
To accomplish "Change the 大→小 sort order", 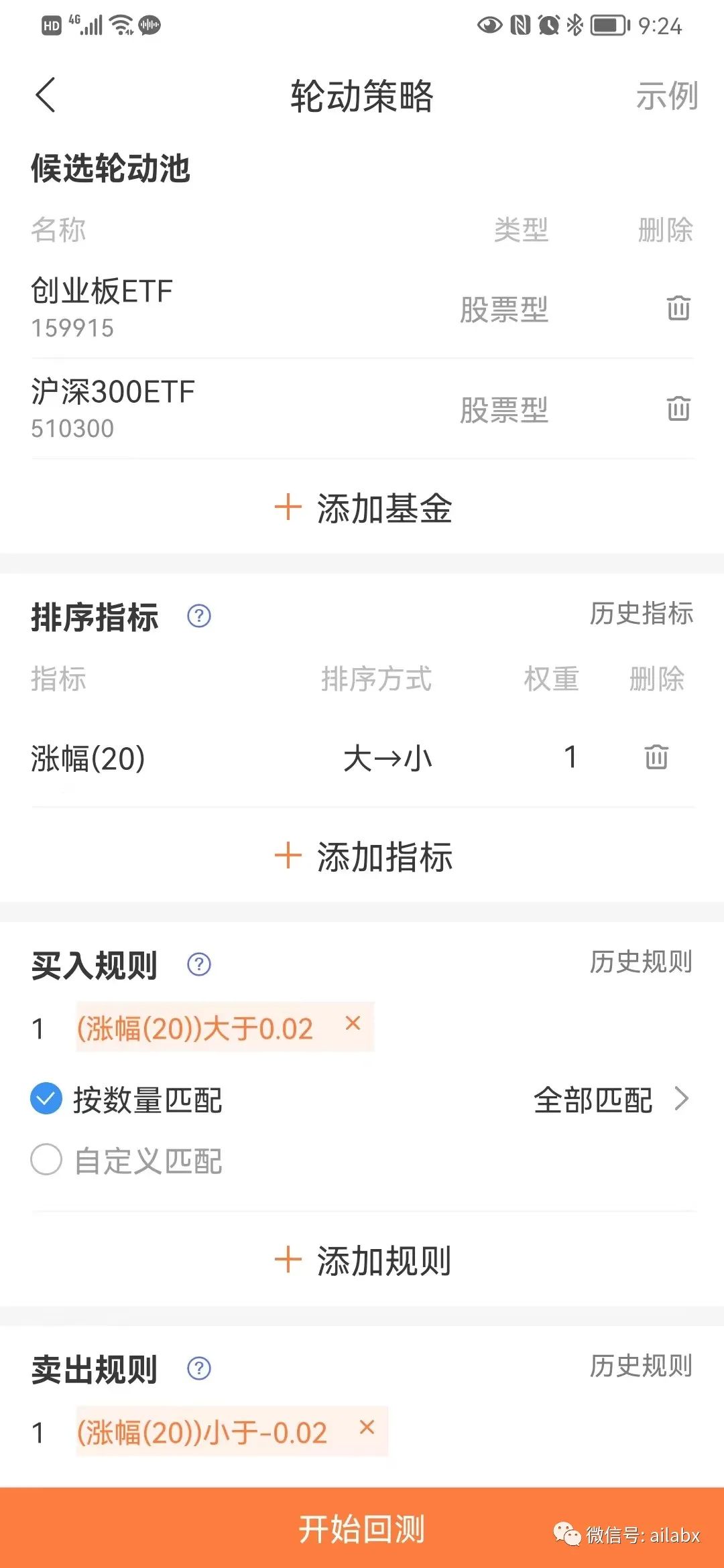I will (x=387, y=759).
